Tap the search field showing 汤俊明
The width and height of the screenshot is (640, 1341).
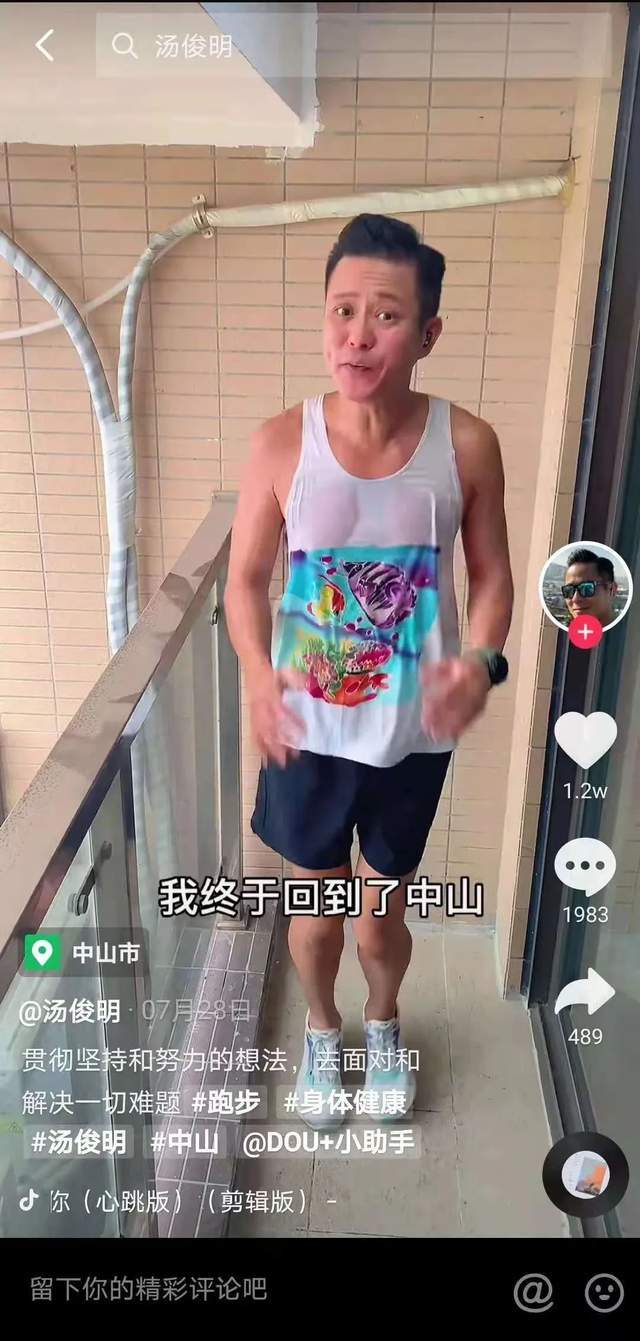coord(350,45)
